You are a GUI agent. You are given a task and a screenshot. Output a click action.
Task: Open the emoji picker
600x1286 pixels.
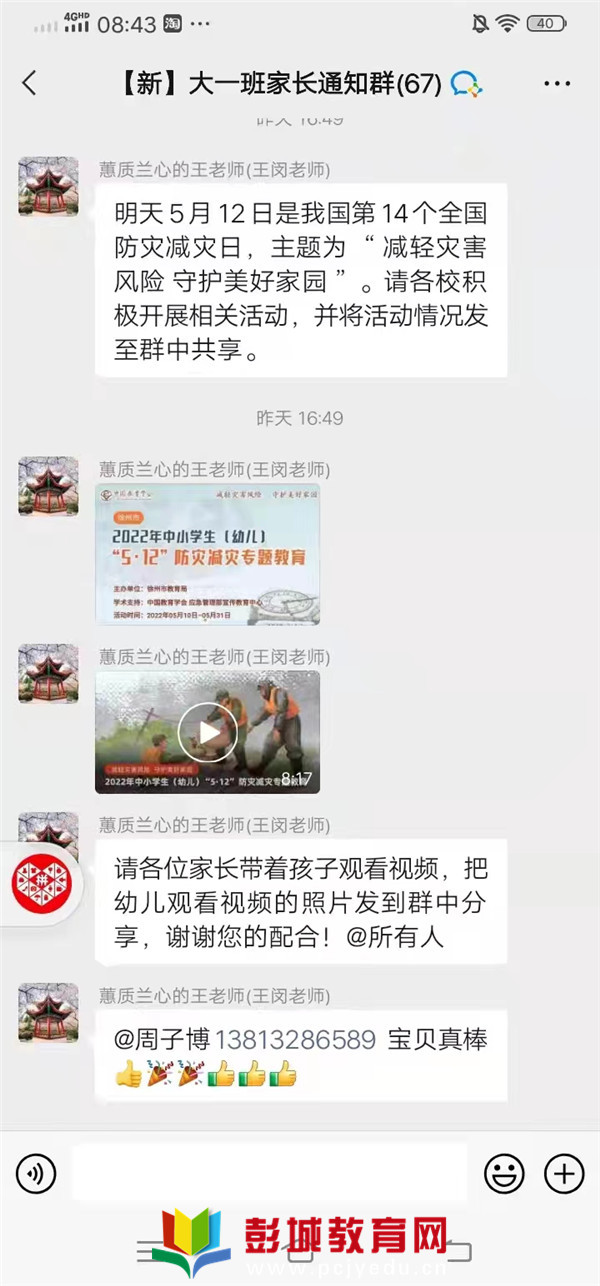tap(504, 1173)
